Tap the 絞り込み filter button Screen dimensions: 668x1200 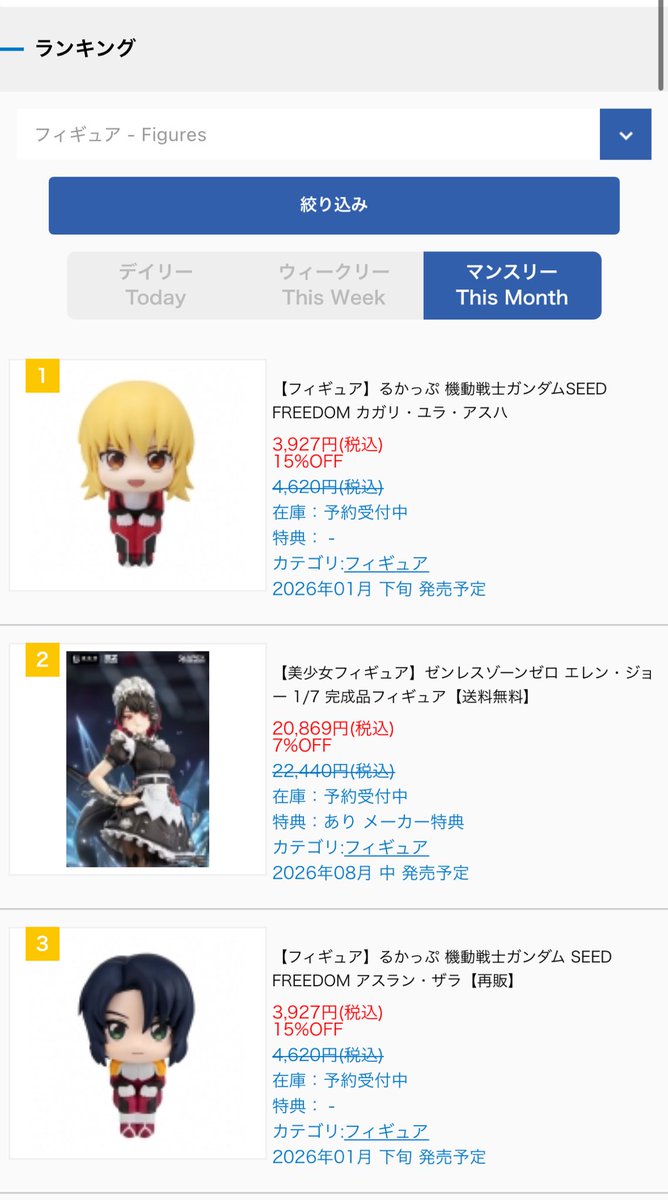[334, 205]
